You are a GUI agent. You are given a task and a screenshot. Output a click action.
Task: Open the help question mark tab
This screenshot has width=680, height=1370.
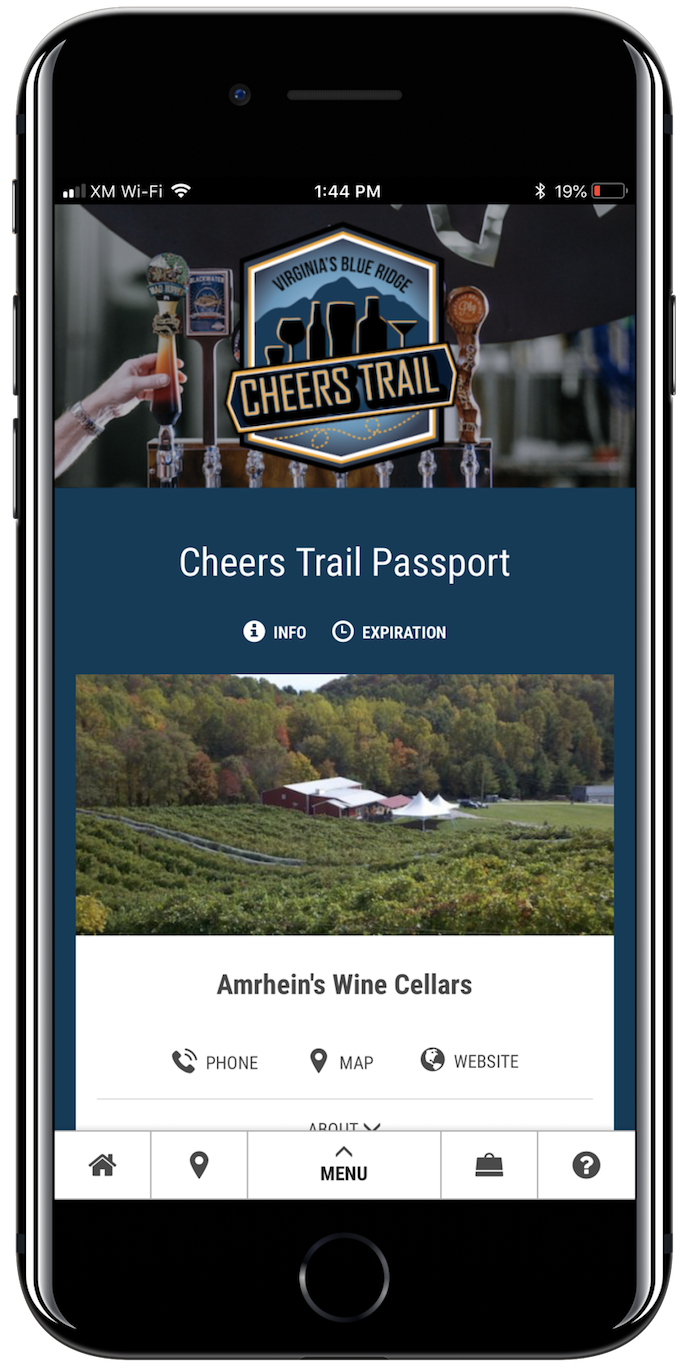(586, 1165)
